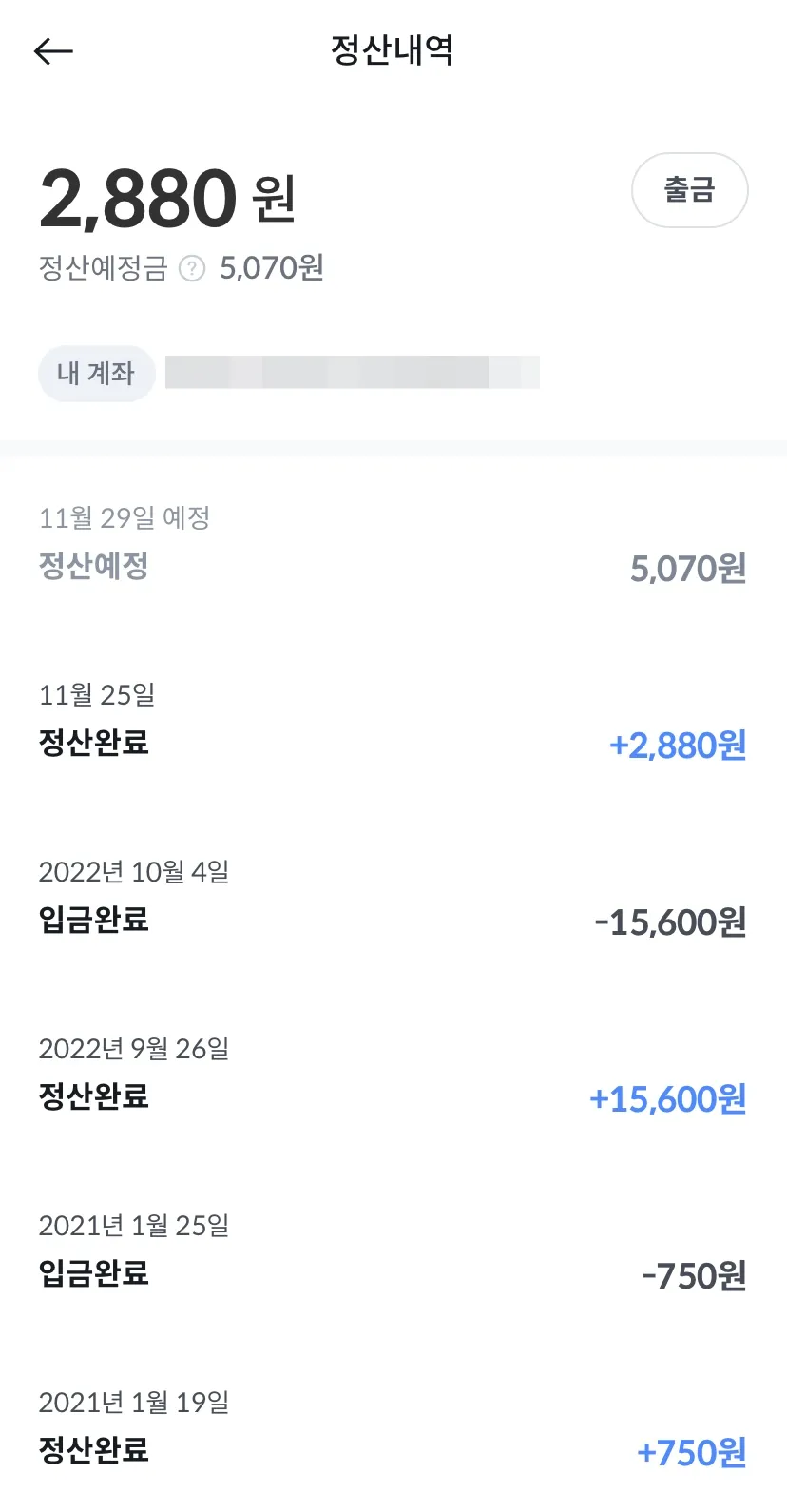787x1512 pixels.
Task: Tap the 정산예정금 5,070원 summary text
Action: pos(271,269)
